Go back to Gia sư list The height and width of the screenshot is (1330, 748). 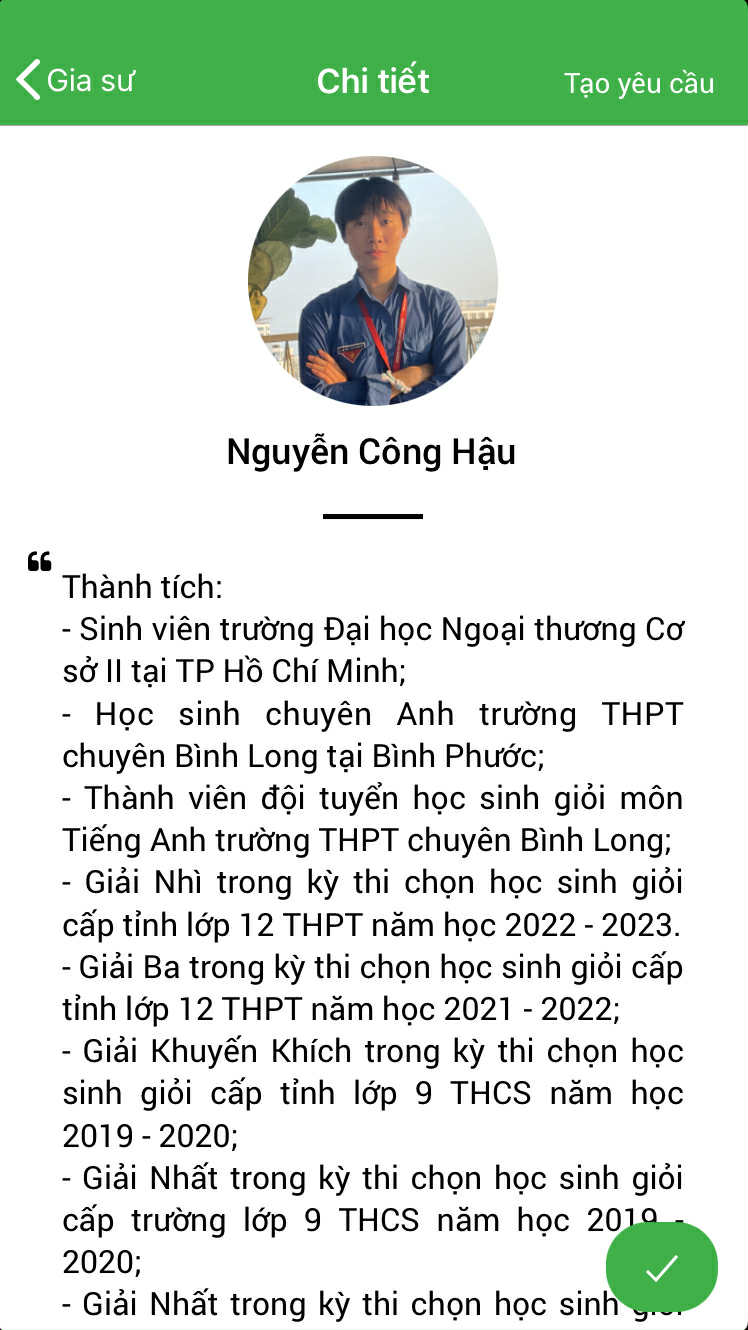click(74, 80)
